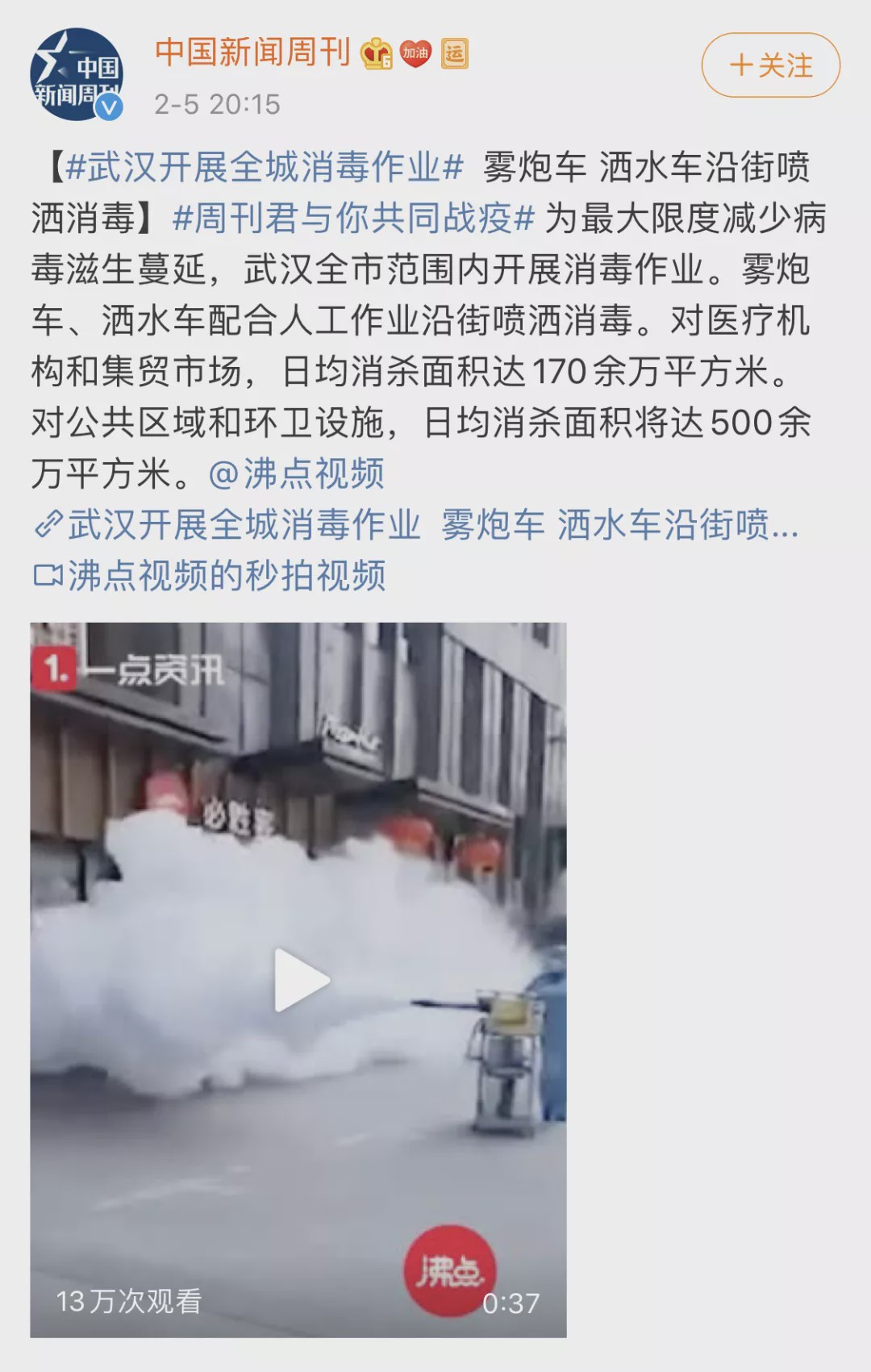Open hashtag #武汉开展全城消毒作业#

[265, 168]
